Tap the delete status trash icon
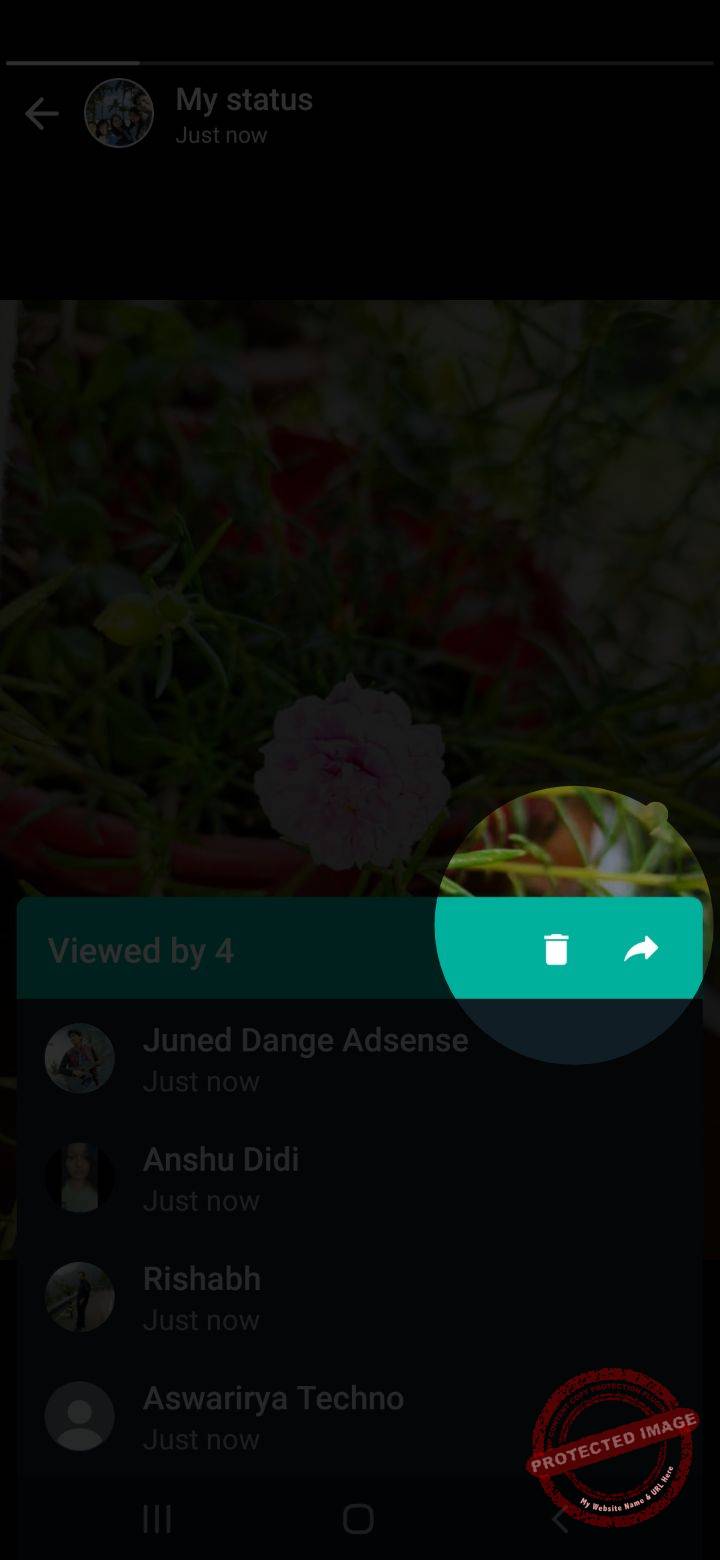The image size is (720, 1560). (556, 949)
